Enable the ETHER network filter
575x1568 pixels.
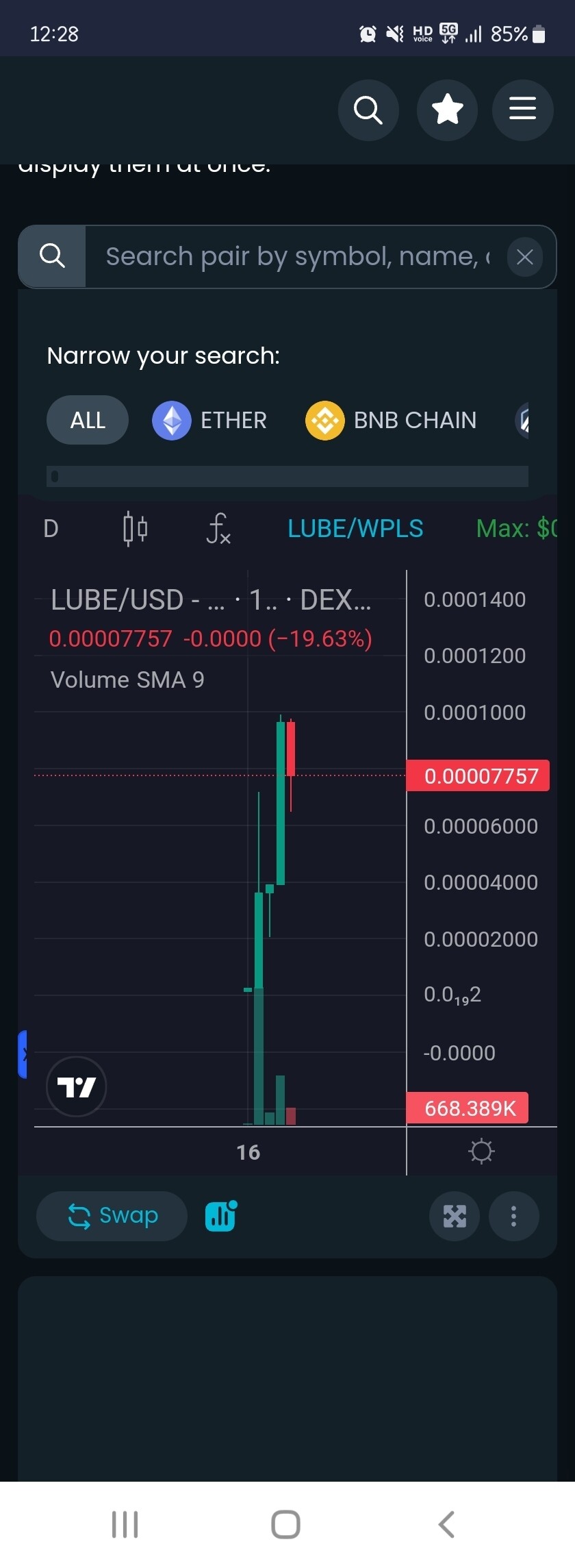[210, 420]
